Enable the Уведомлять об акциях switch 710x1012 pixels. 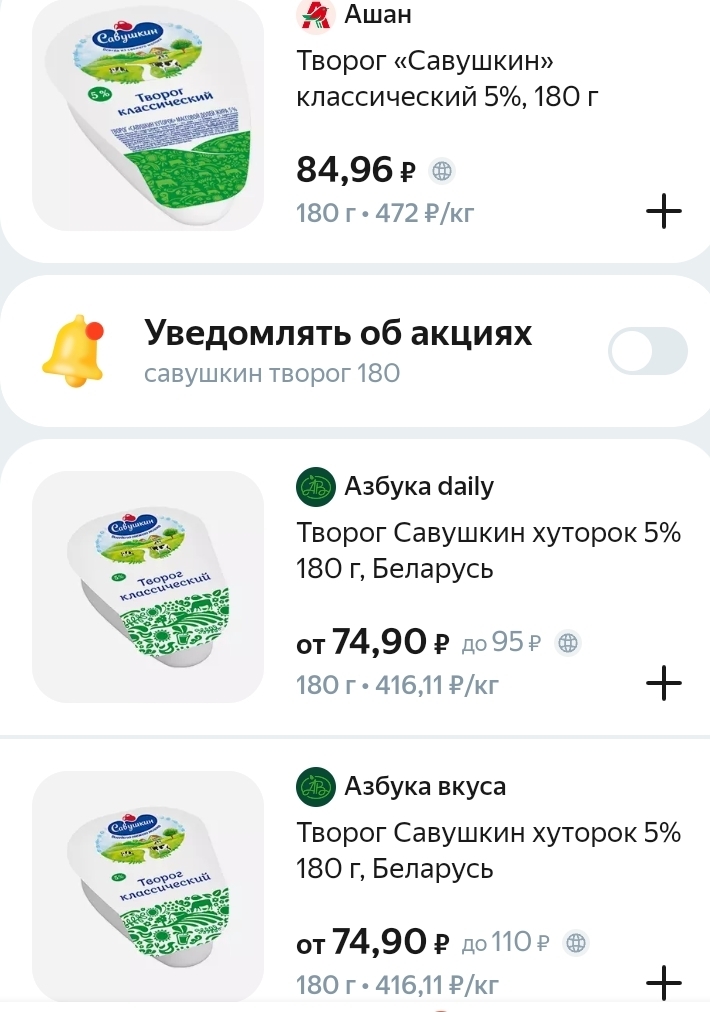coord(647,352)
